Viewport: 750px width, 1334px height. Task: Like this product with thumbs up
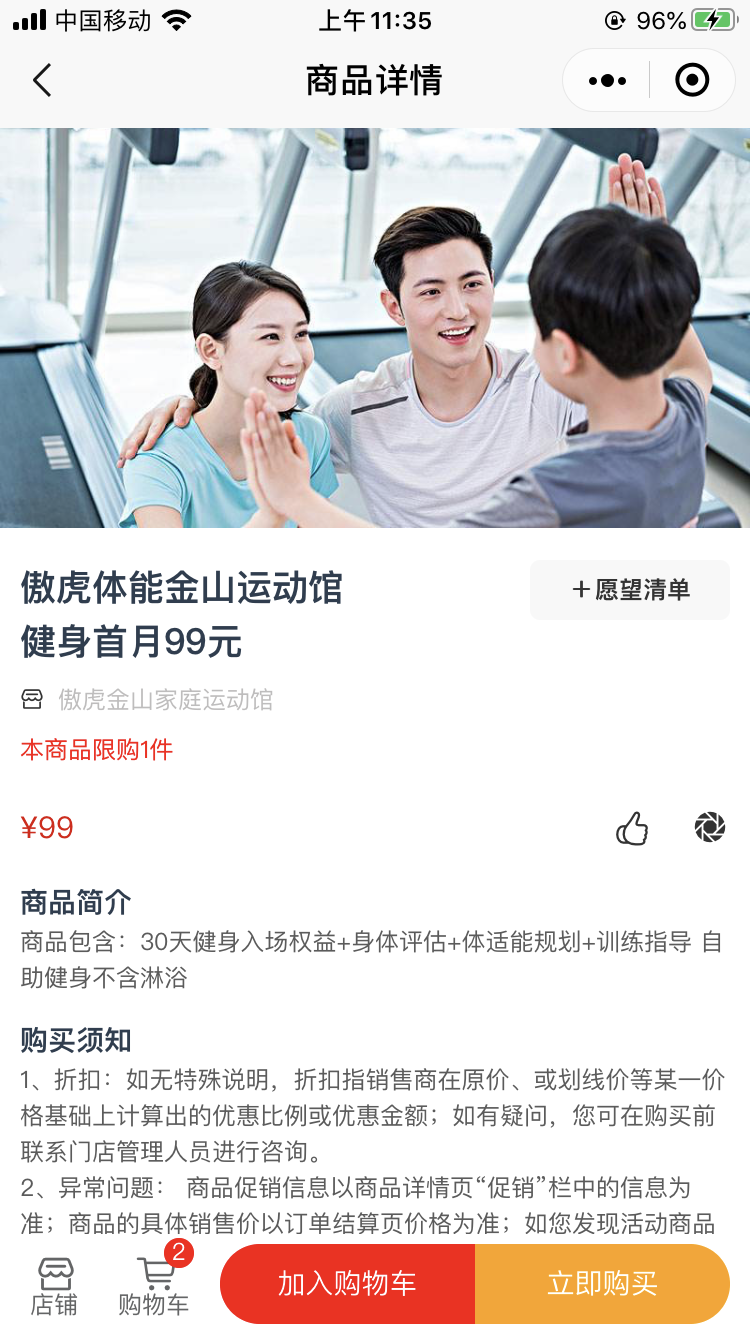[632, 828]
